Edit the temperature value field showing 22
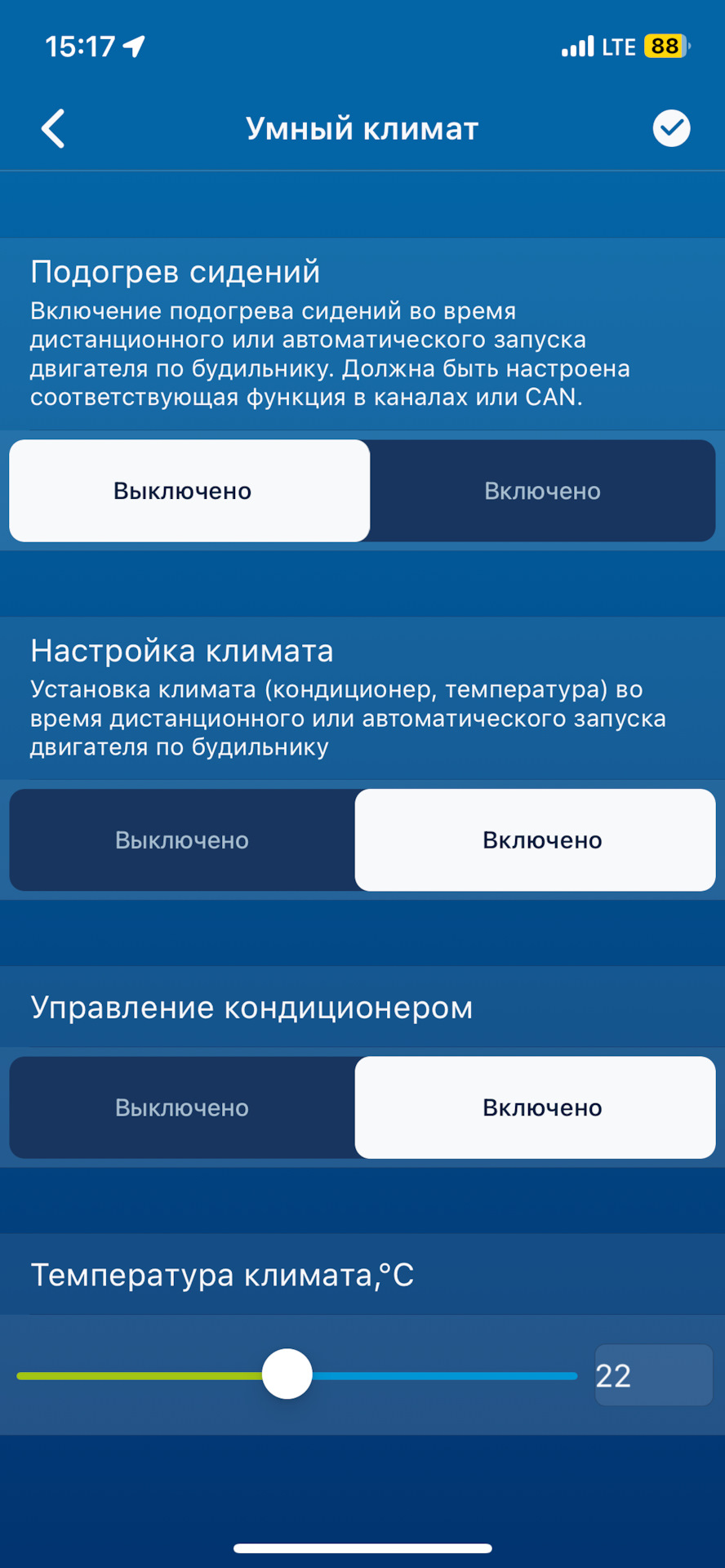The height and width of the screenshot is (1568, 725). tap(653, 1375)
